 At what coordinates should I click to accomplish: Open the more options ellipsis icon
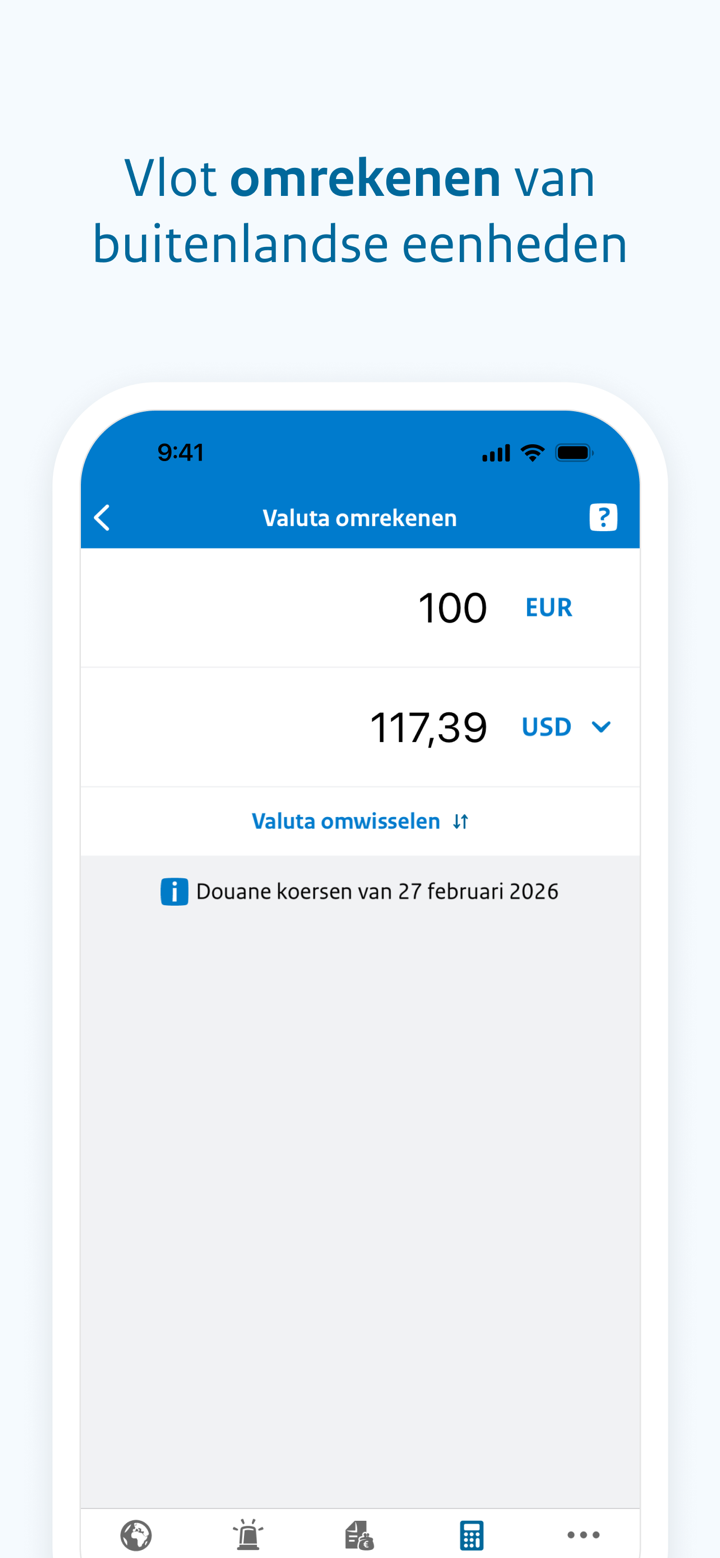583,1534
